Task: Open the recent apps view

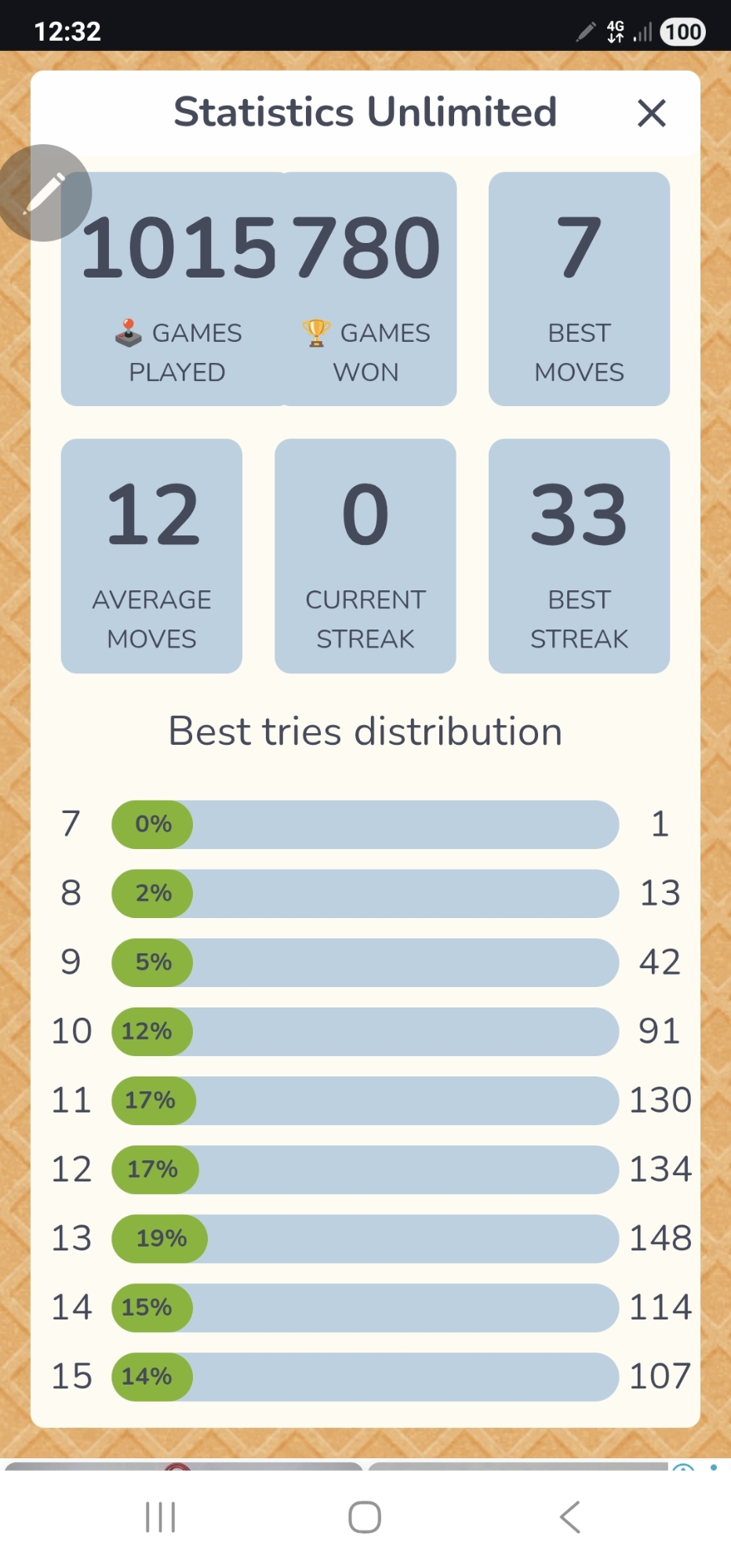Action: [x=161, y=1516]
